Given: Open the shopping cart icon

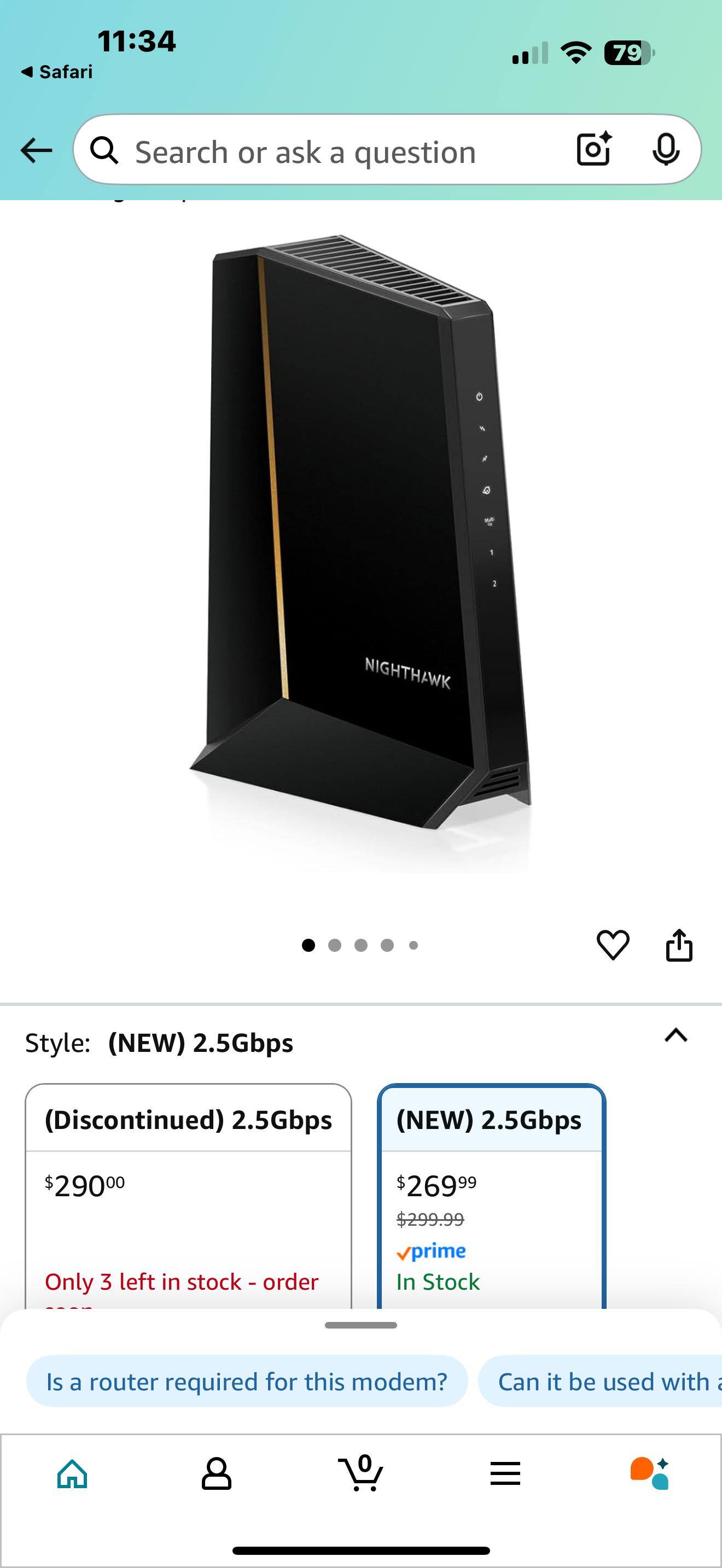Looking at the screenshot, I should pyautogui.click(x=361, y=1472).
